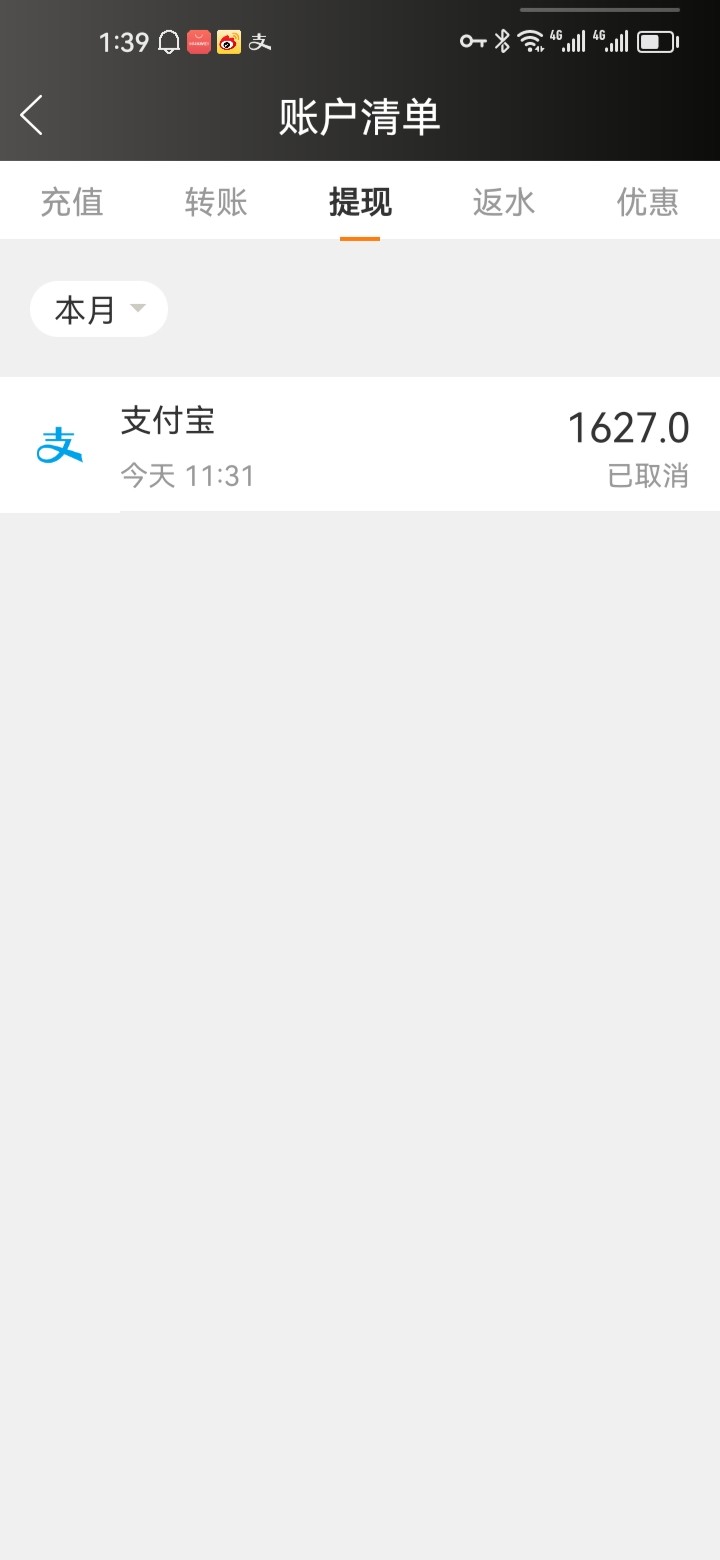Select the 提现 tab

[360, 201]
